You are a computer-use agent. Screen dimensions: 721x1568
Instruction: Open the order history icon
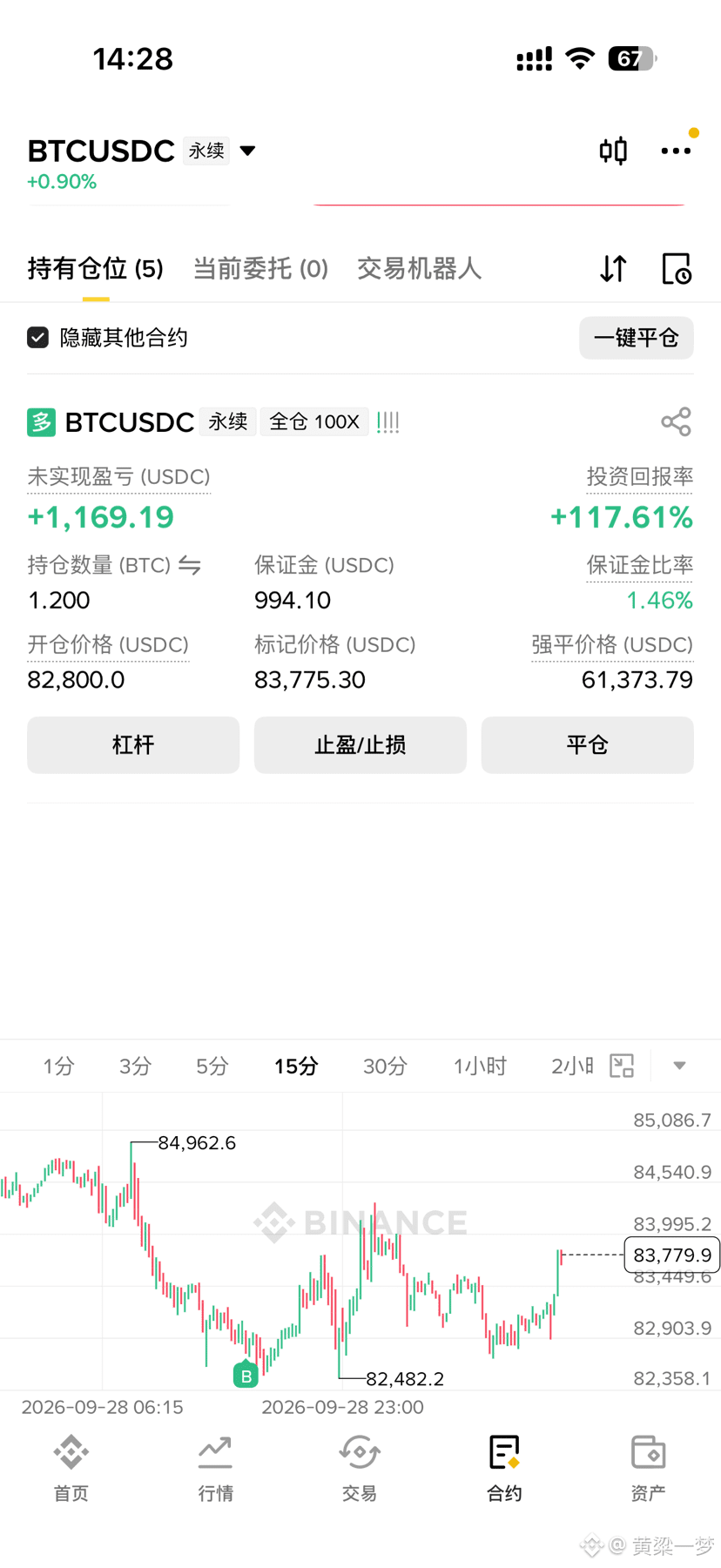tap(677, 268)
